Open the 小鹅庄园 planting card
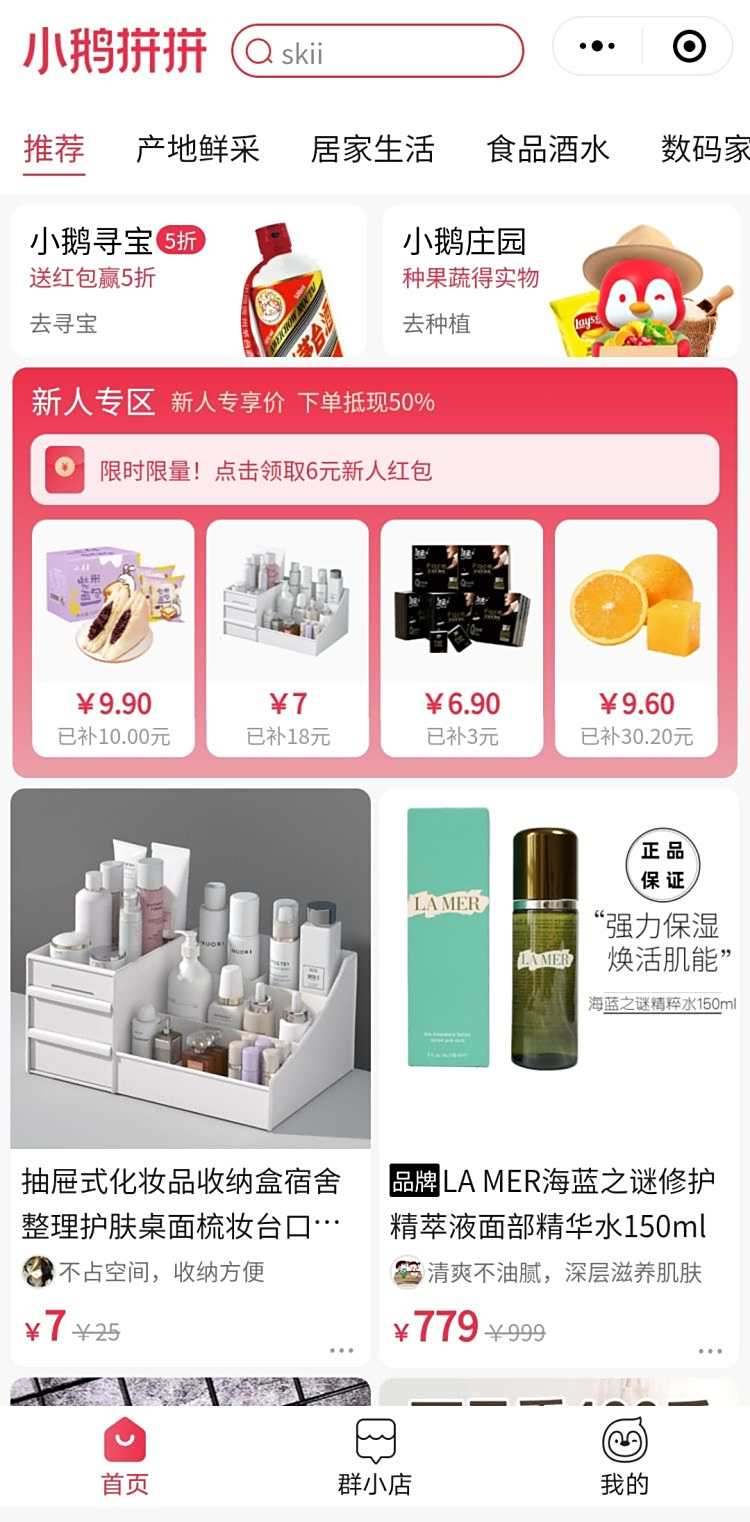750x1522 pixels. pos(560,281)
